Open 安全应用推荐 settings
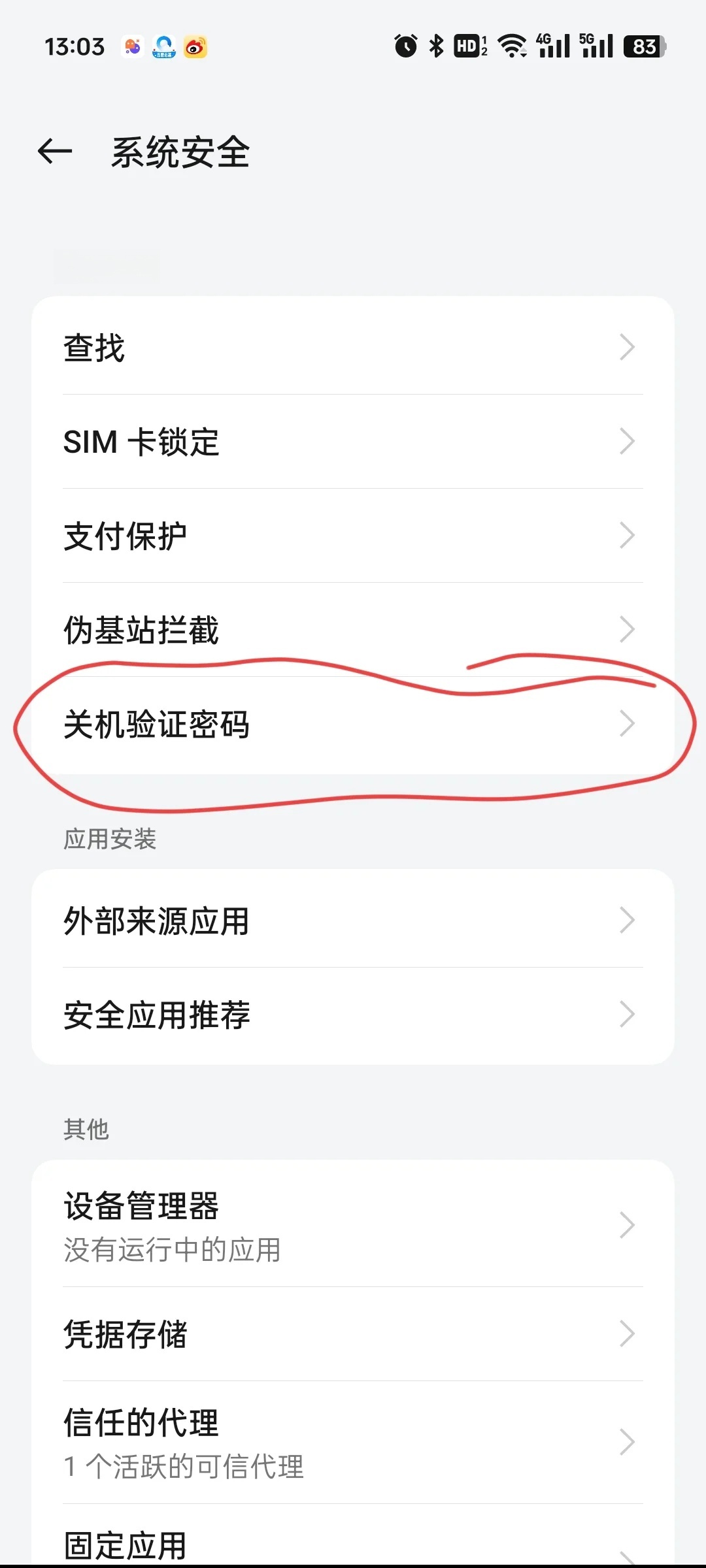The height and width of the screenshot is (1568, 706). [353, 1015]
